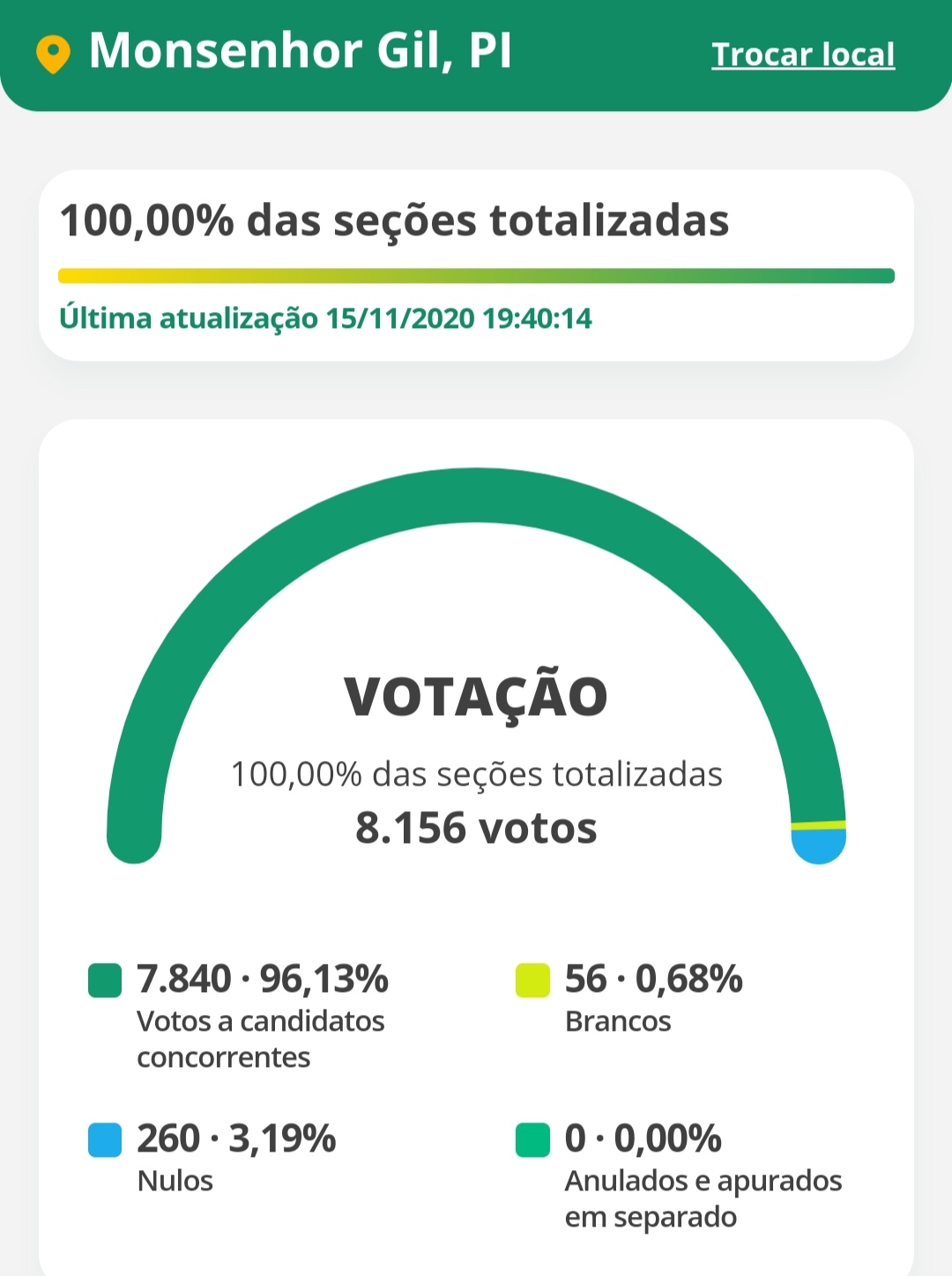This screenshot has width=952, height=1276.
Task: Select the Monsenhor Gil, PI header
Action: [x=300, y=55]
